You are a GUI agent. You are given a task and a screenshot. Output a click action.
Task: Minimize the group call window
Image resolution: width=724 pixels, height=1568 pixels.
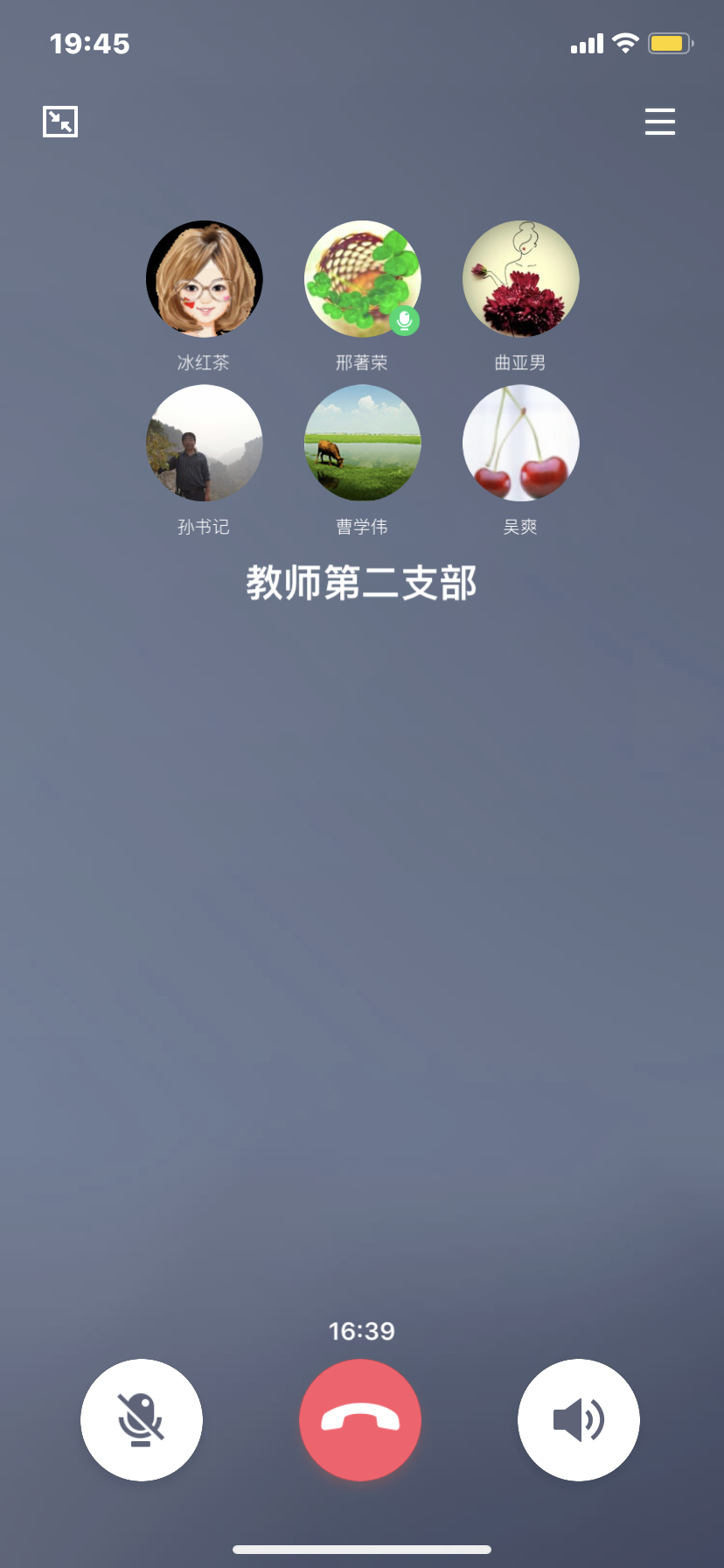pos(60,122)
